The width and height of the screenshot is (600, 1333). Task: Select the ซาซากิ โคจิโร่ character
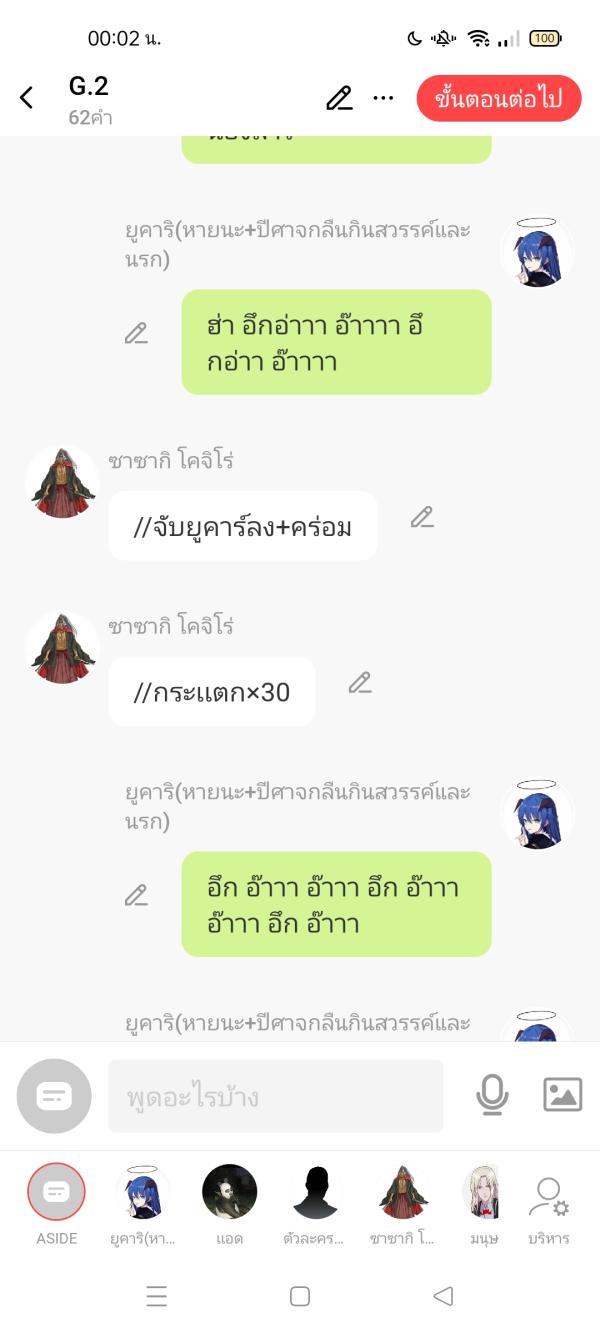tap(402, 1192)
